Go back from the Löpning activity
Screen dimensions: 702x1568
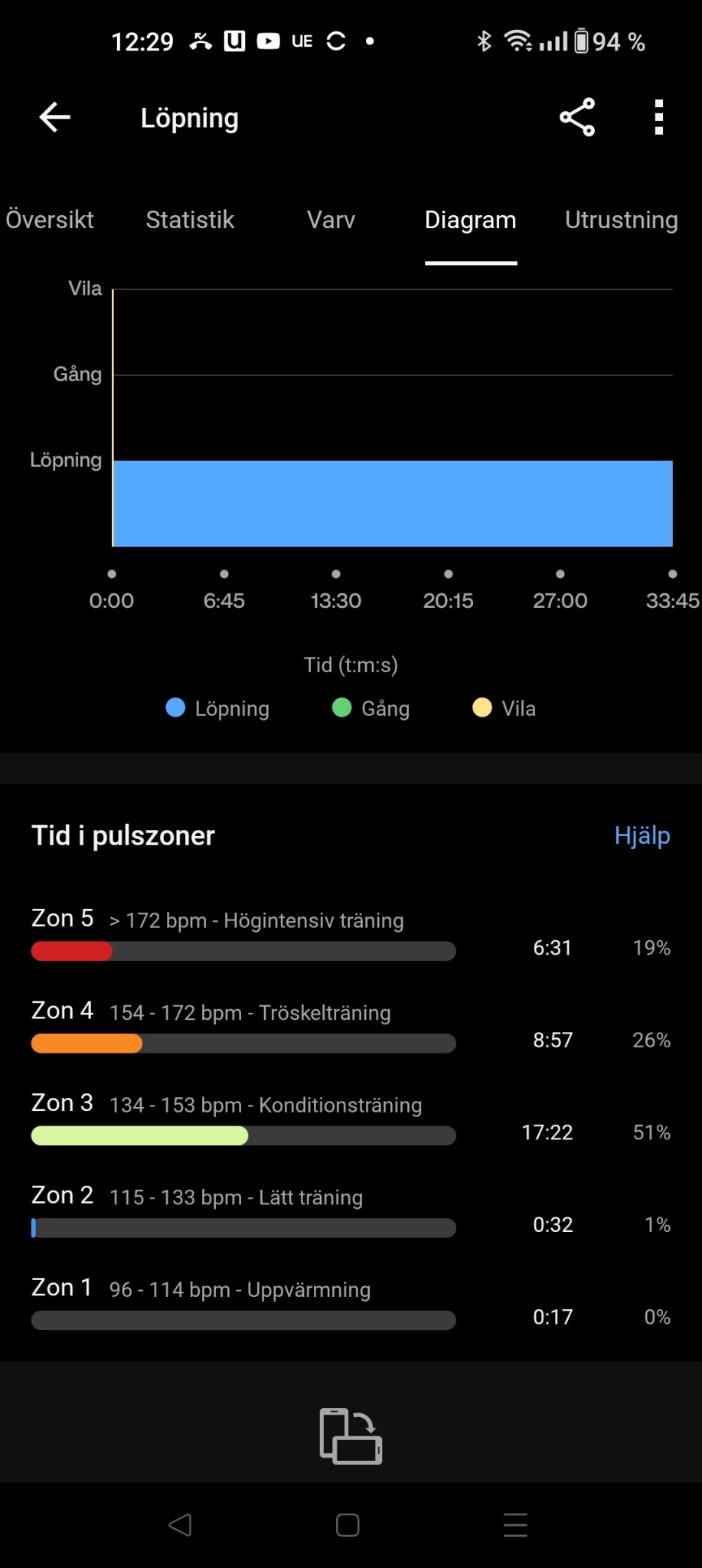tap(55, 117)
